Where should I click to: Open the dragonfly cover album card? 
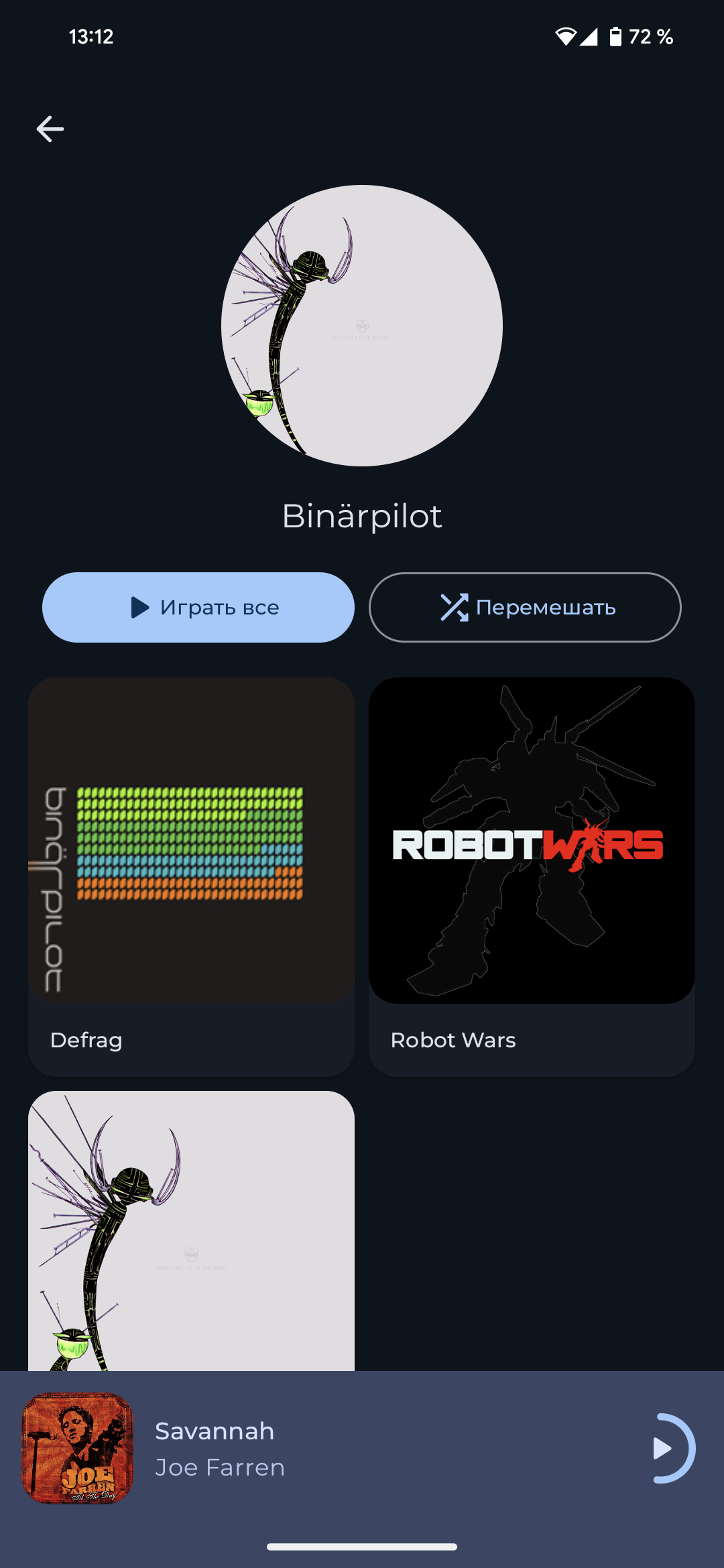coord(191,1230)
